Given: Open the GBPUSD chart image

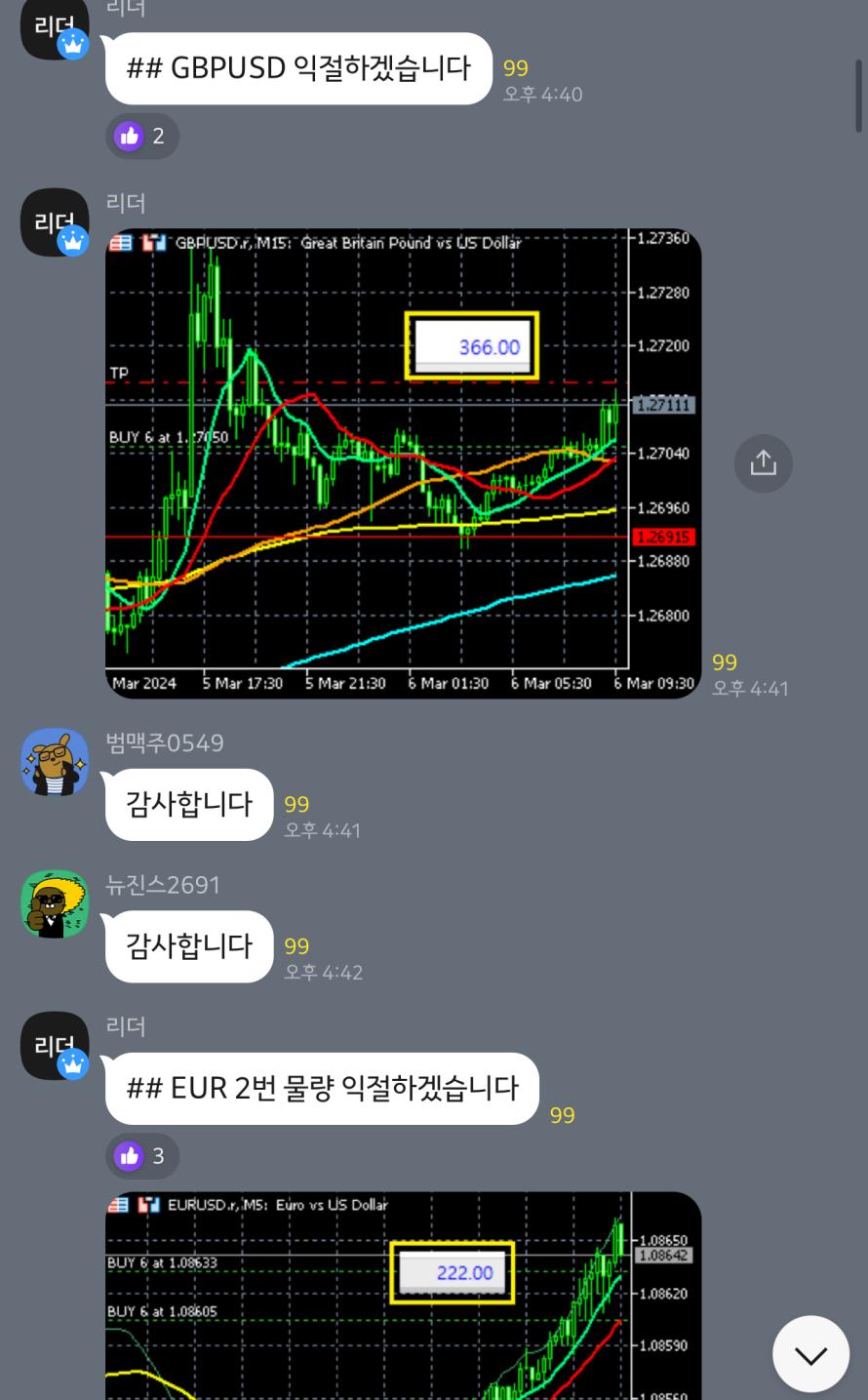Looking at the screenshot, I should coord(403,463).
